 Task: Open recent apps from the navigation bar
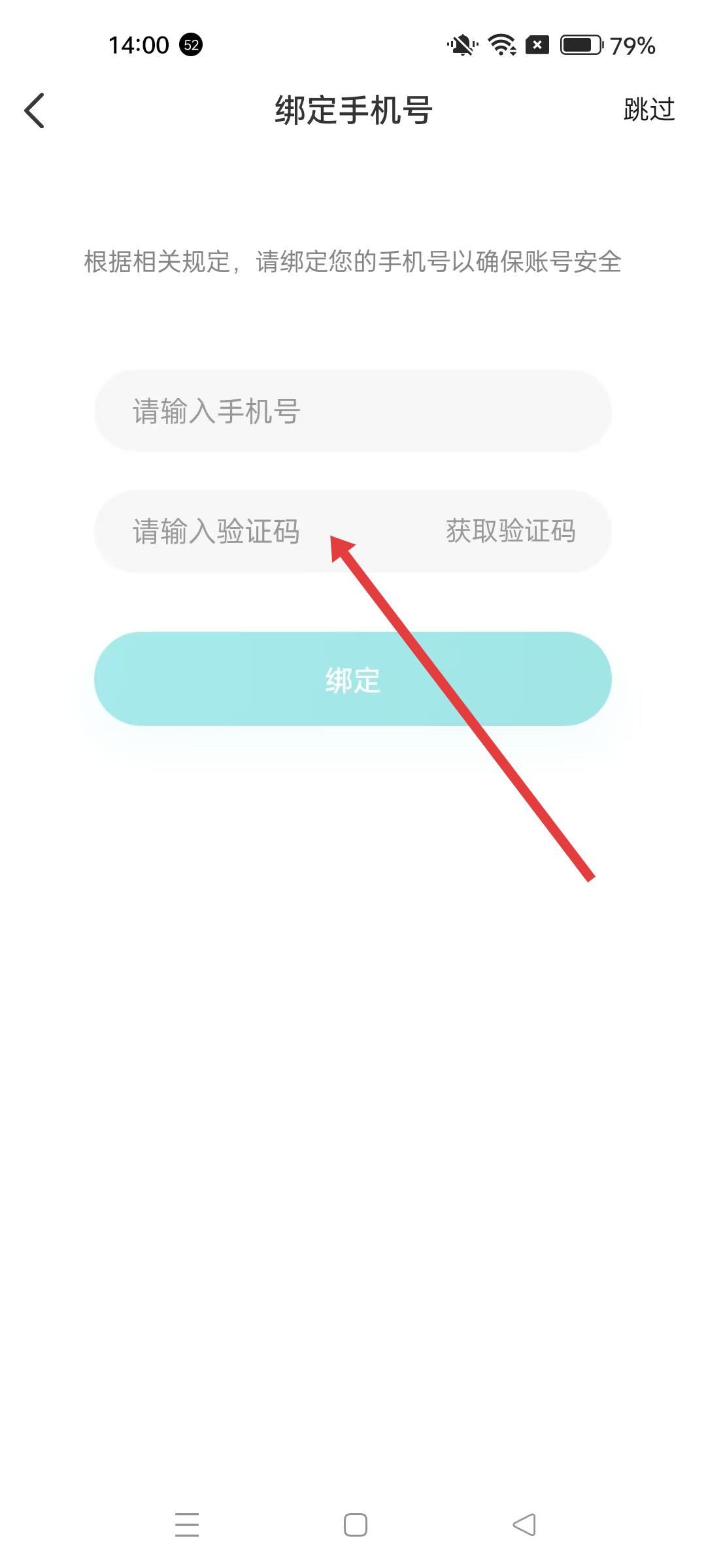[x=187, y=1526]
